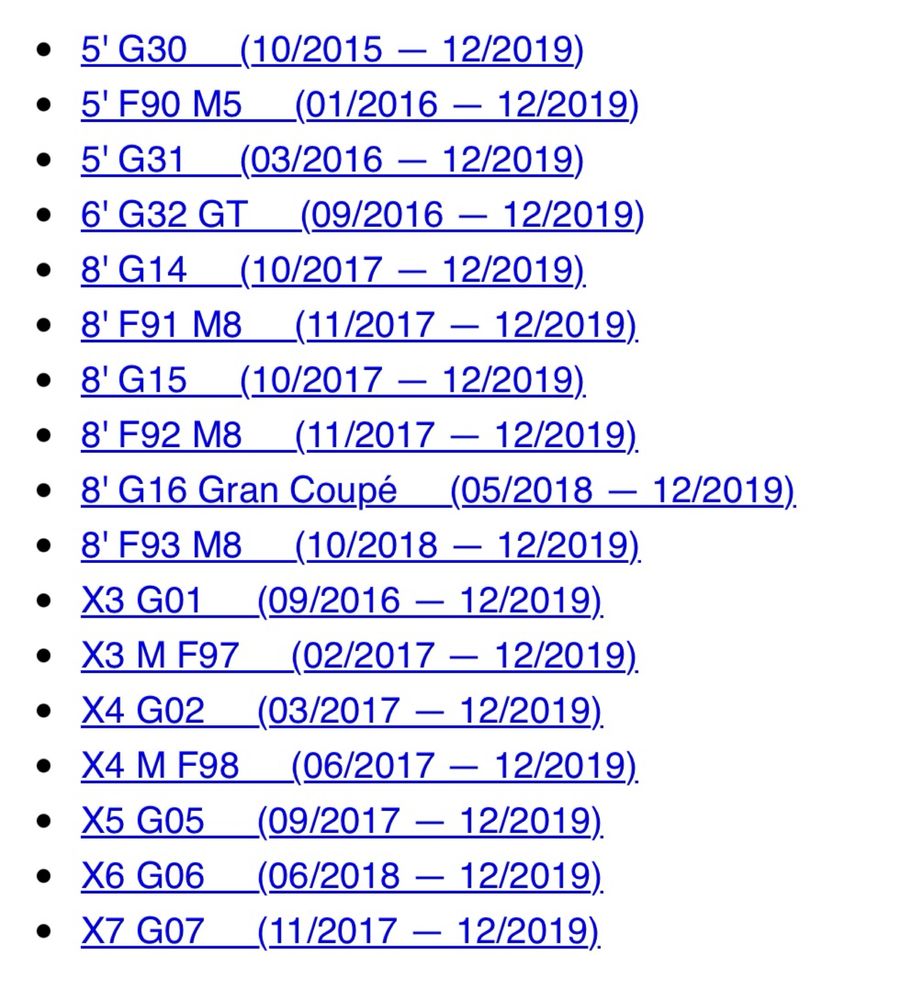
Task: Select the 8' G15 link
Action: [x=332, y=380]
